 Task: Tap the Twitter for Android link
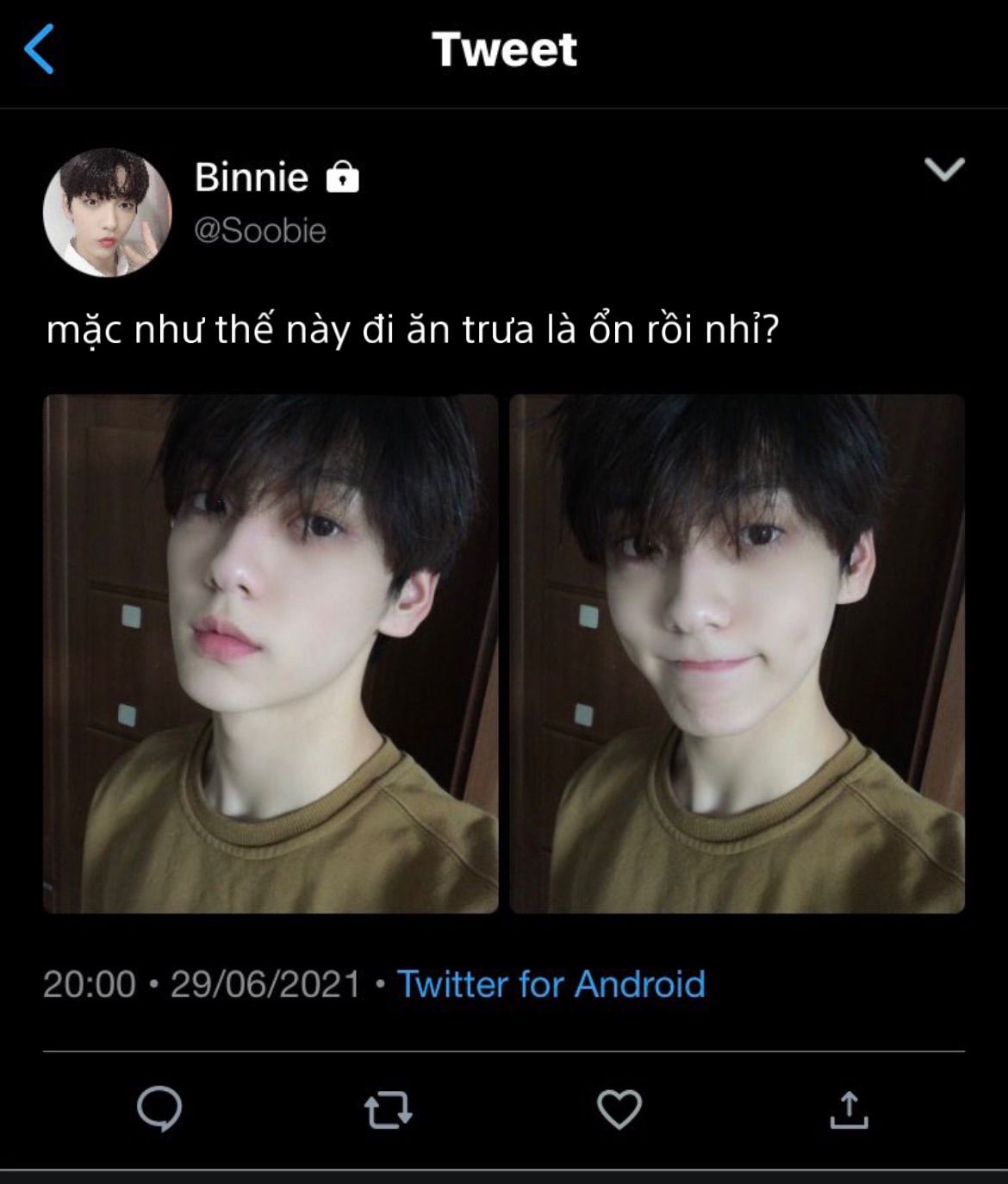coord(551,984)
